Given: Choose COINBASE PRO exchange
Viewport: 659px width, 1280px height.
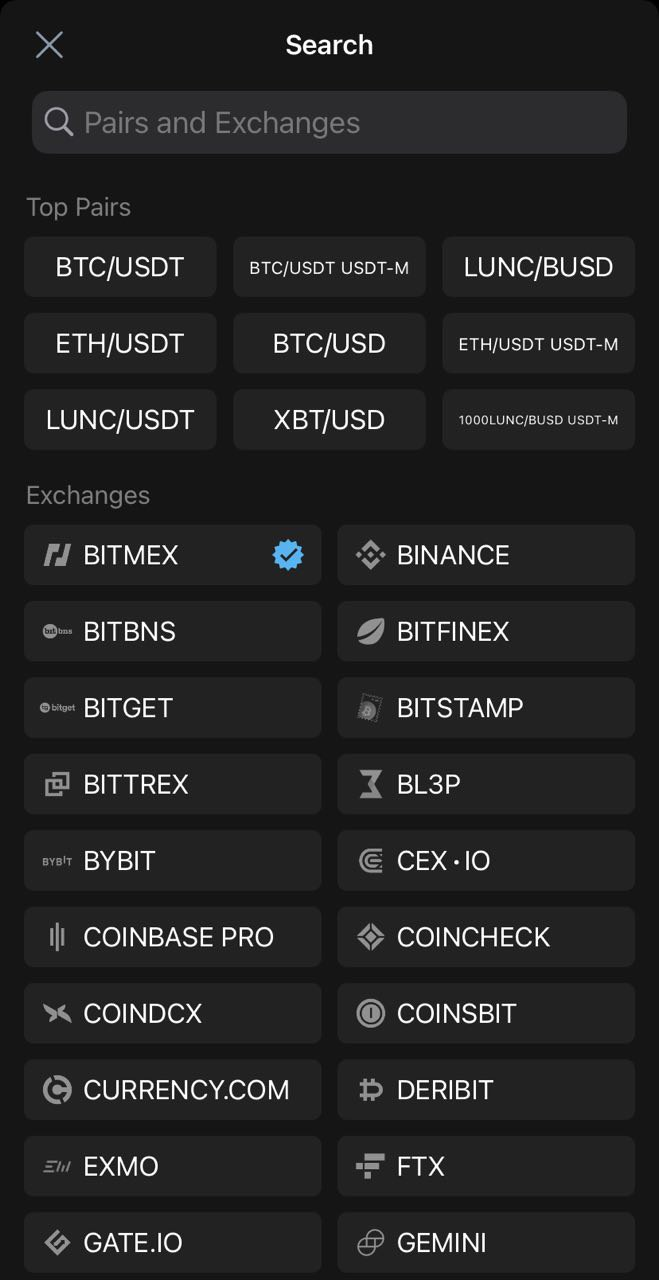Looking at the screenshot, I should pos(173,937).
